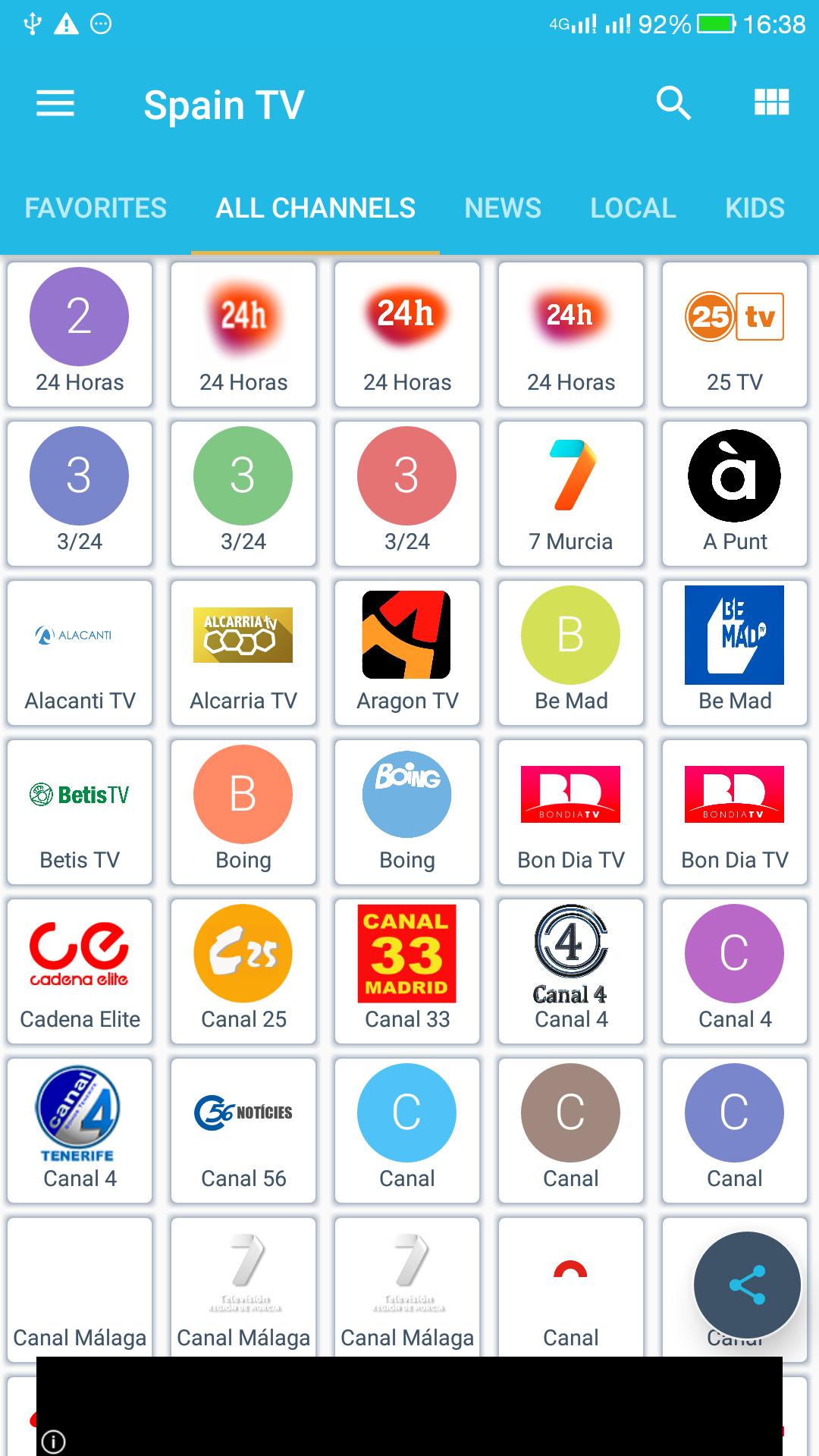Open the Alacanti TV channel
The image size is (819, 1456).
80,653
